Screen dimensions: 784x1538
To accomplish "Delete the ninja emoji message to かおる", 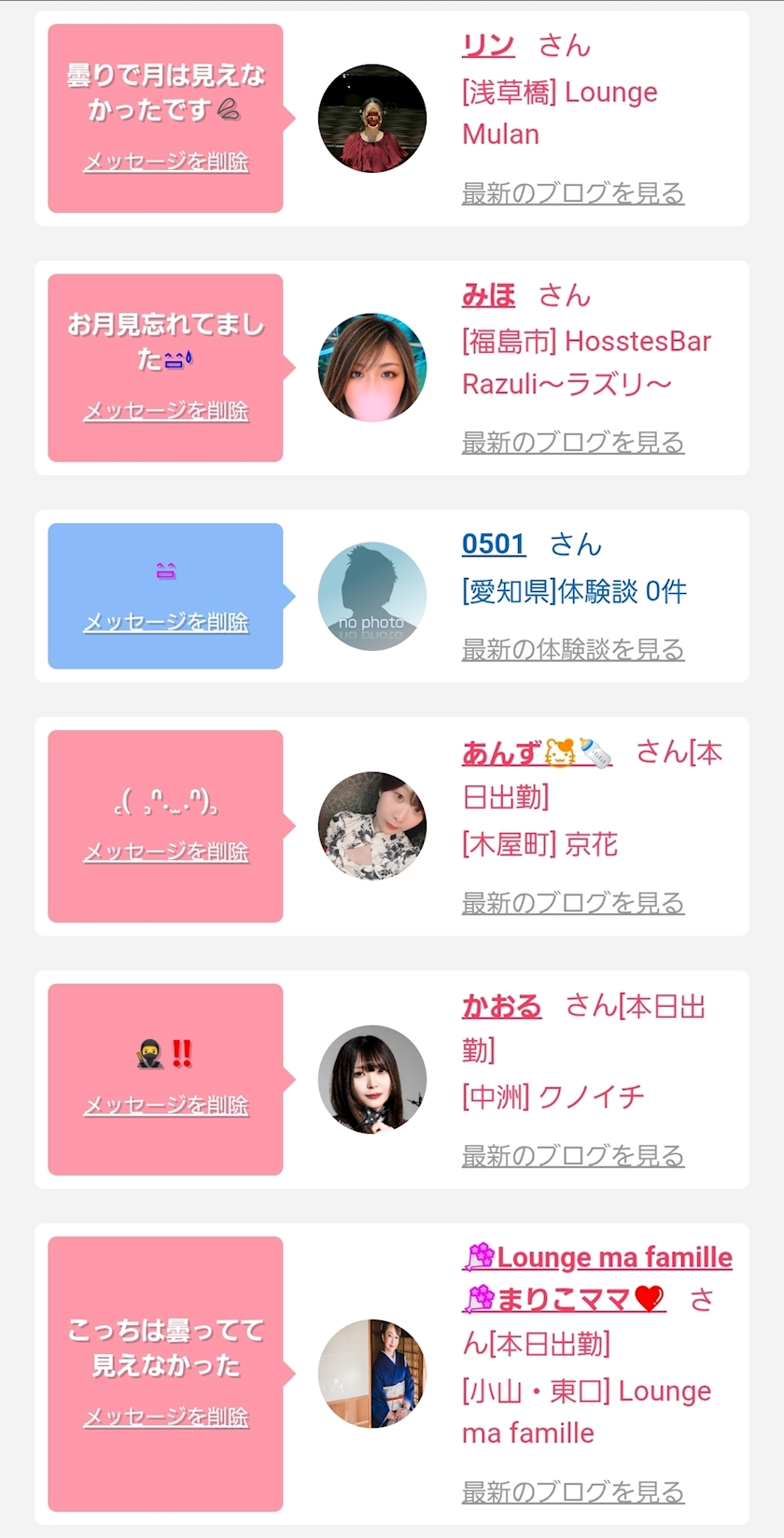I will click(166, 1106).
